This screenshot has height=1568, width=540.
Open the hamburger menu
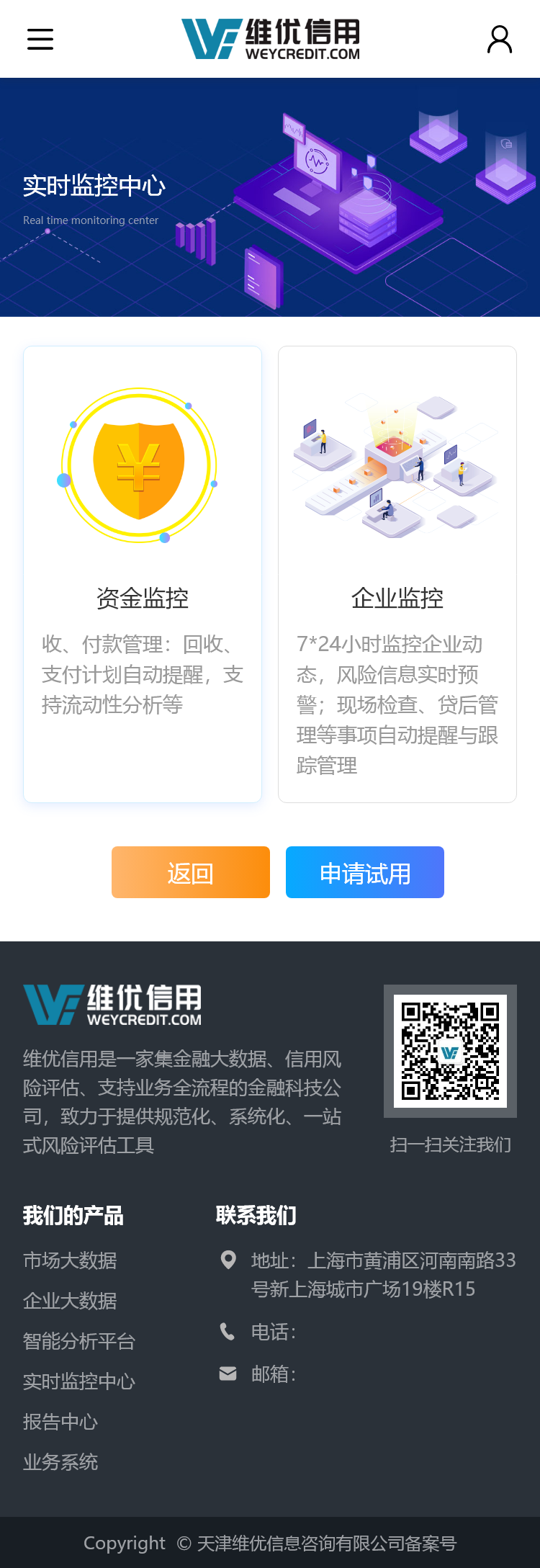coord(40,39)
